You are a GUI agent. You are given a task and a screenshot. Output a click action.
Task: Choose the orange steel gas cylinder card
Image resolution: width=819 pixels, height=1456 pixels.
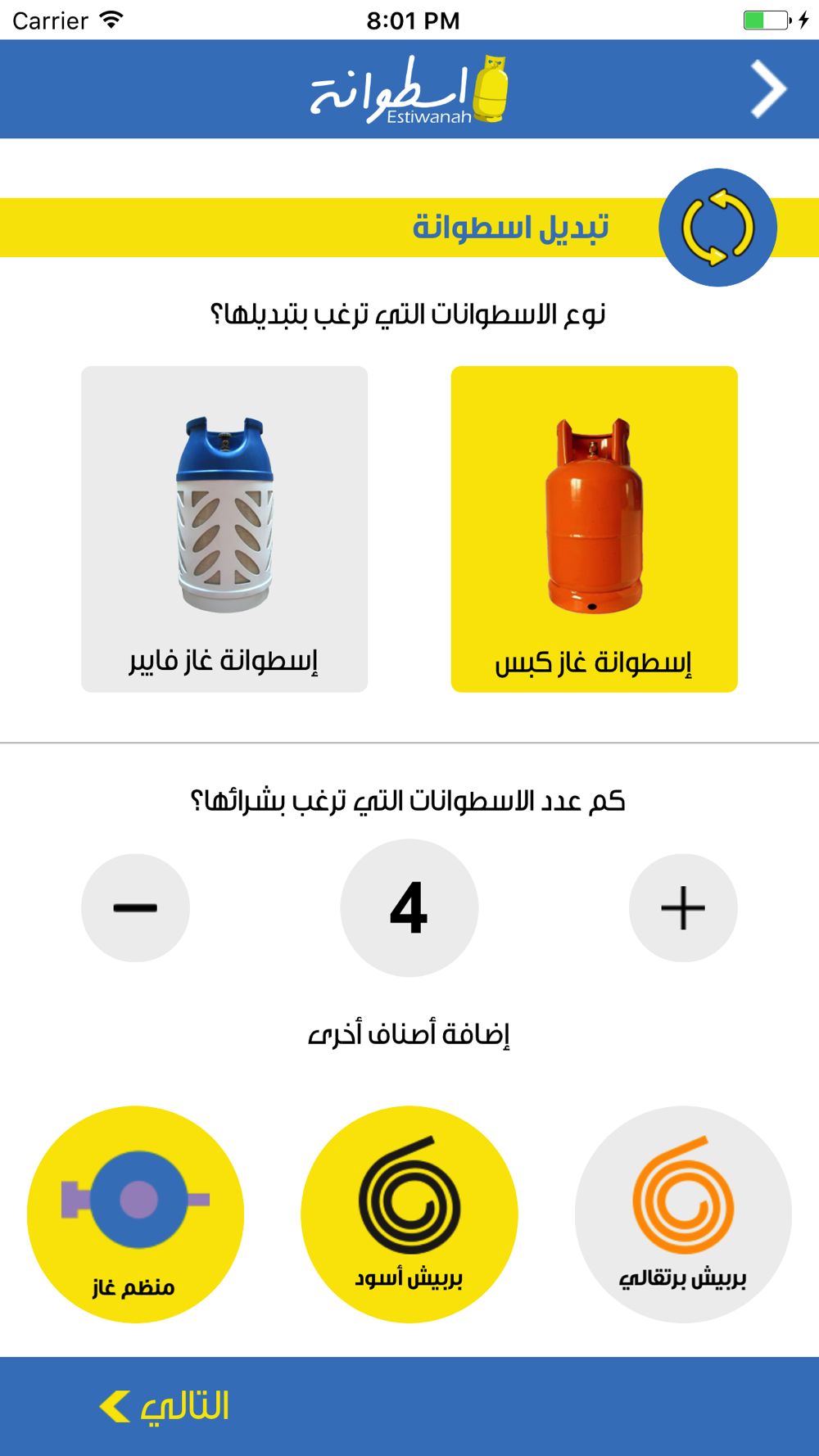[x=595, y=529]
